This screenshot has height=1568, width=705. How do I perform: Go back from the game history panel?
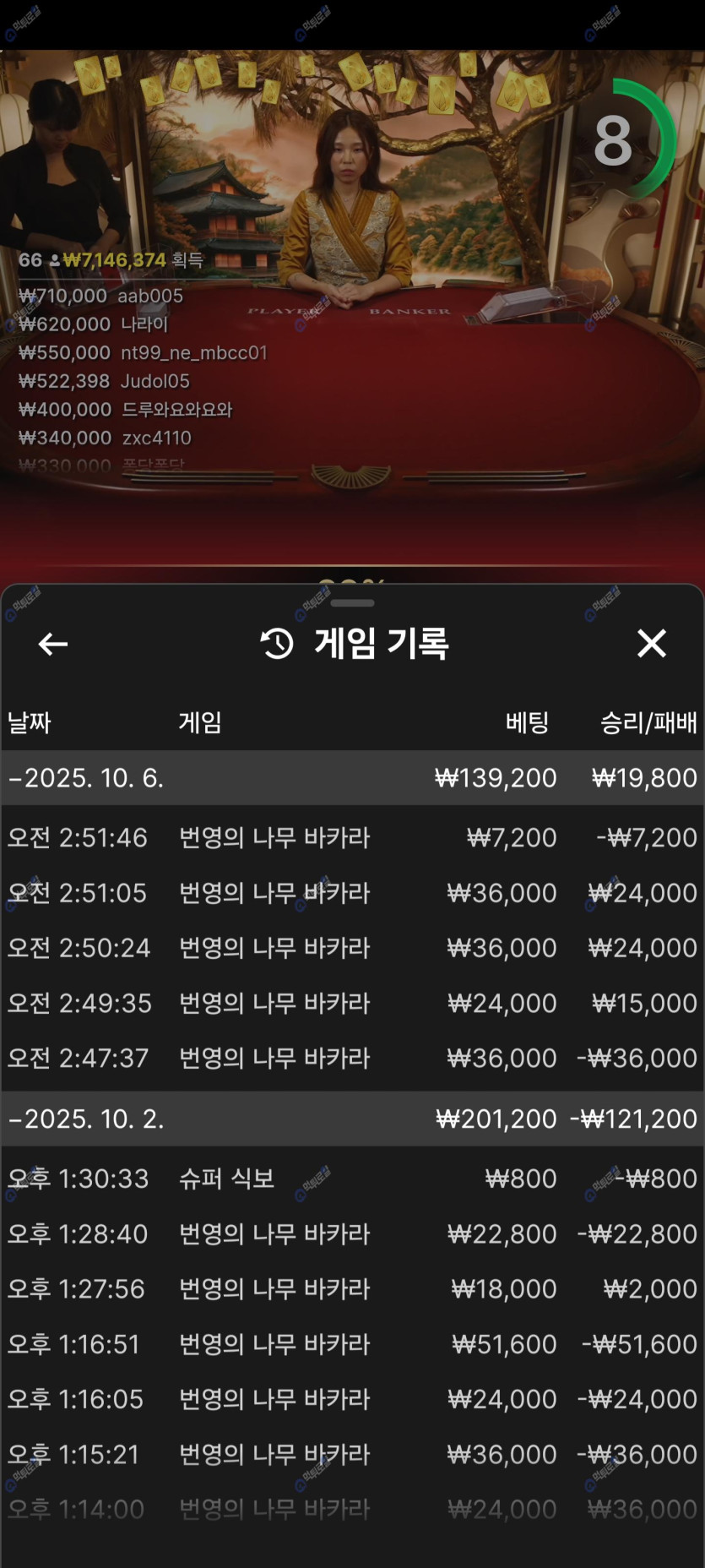[52, 644]
